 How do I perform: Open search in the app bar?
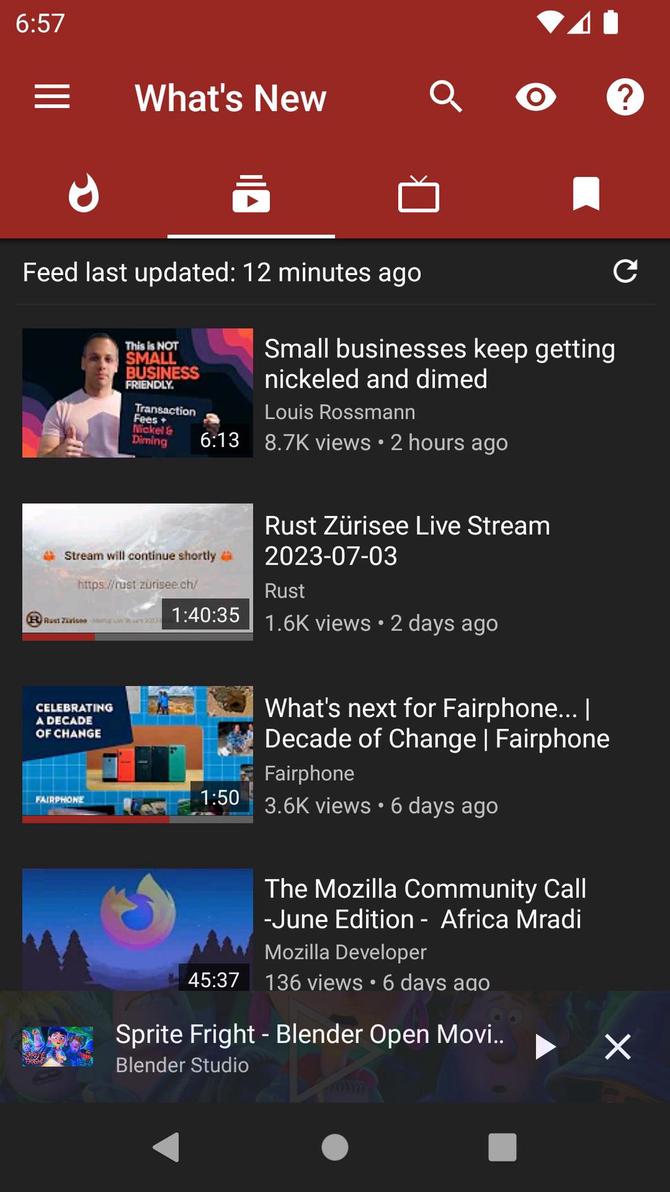point(446,97)
